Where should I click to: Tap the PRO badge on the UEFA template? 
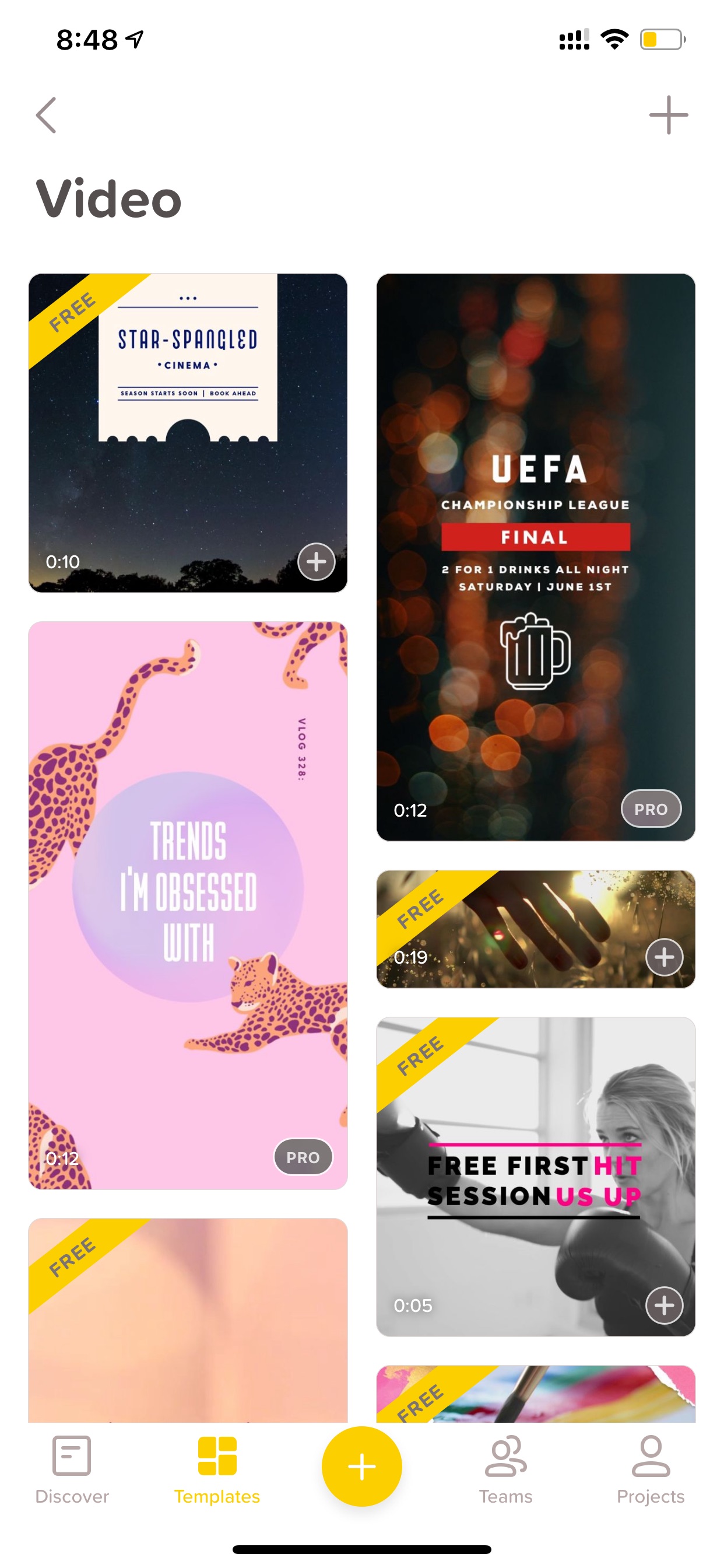[651, 809]
